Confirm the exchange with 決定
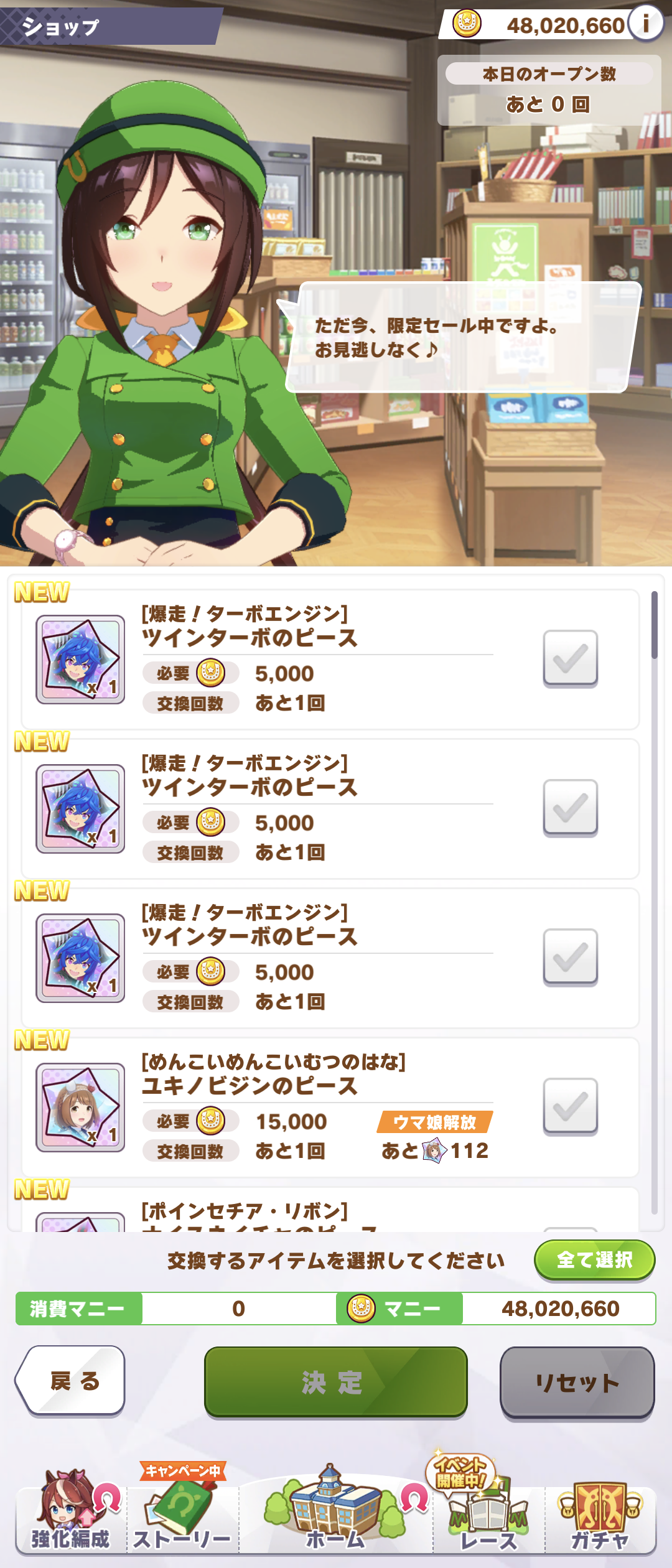The image size is (672, 1568). (335, 1382)
